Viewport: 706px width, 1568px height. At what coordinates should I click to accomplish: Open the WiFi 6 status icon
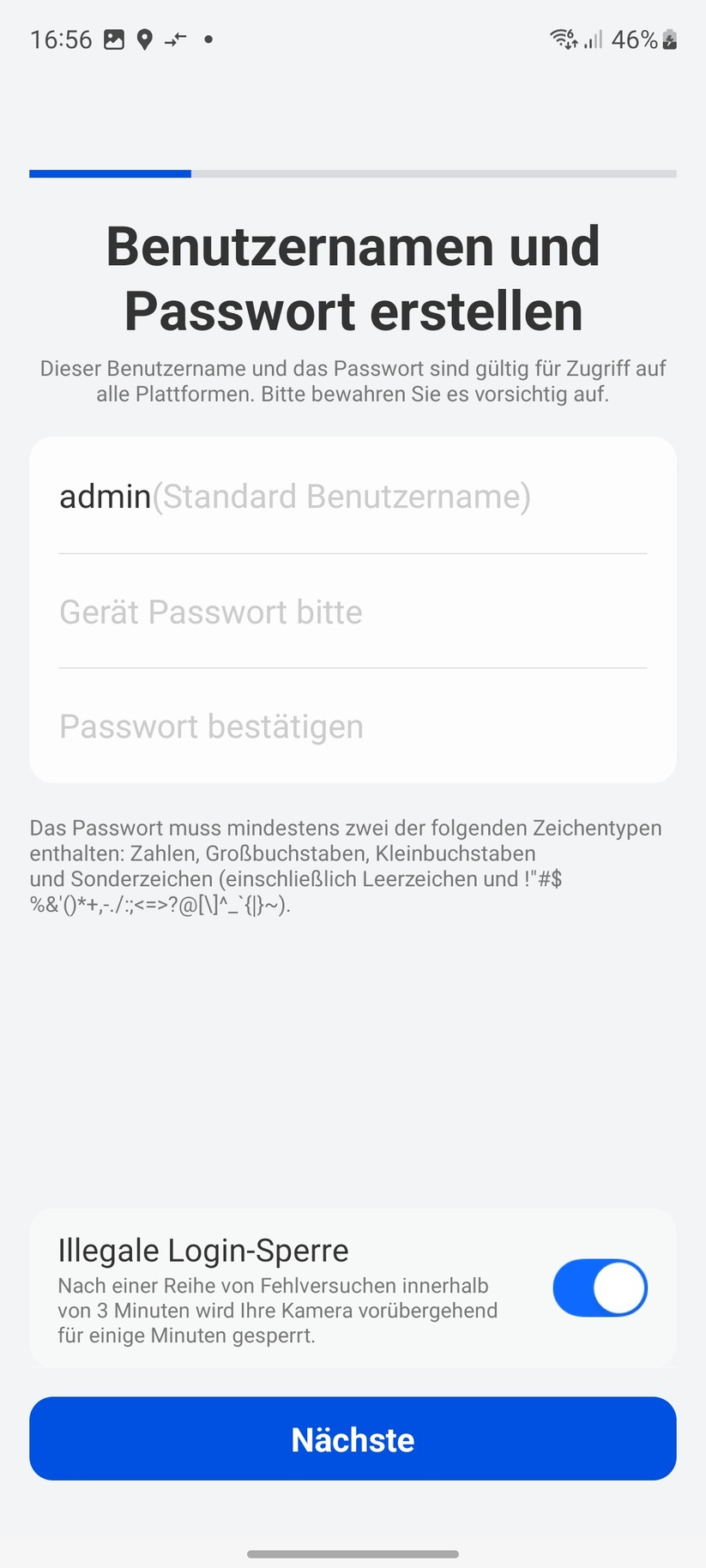(562, 39)
